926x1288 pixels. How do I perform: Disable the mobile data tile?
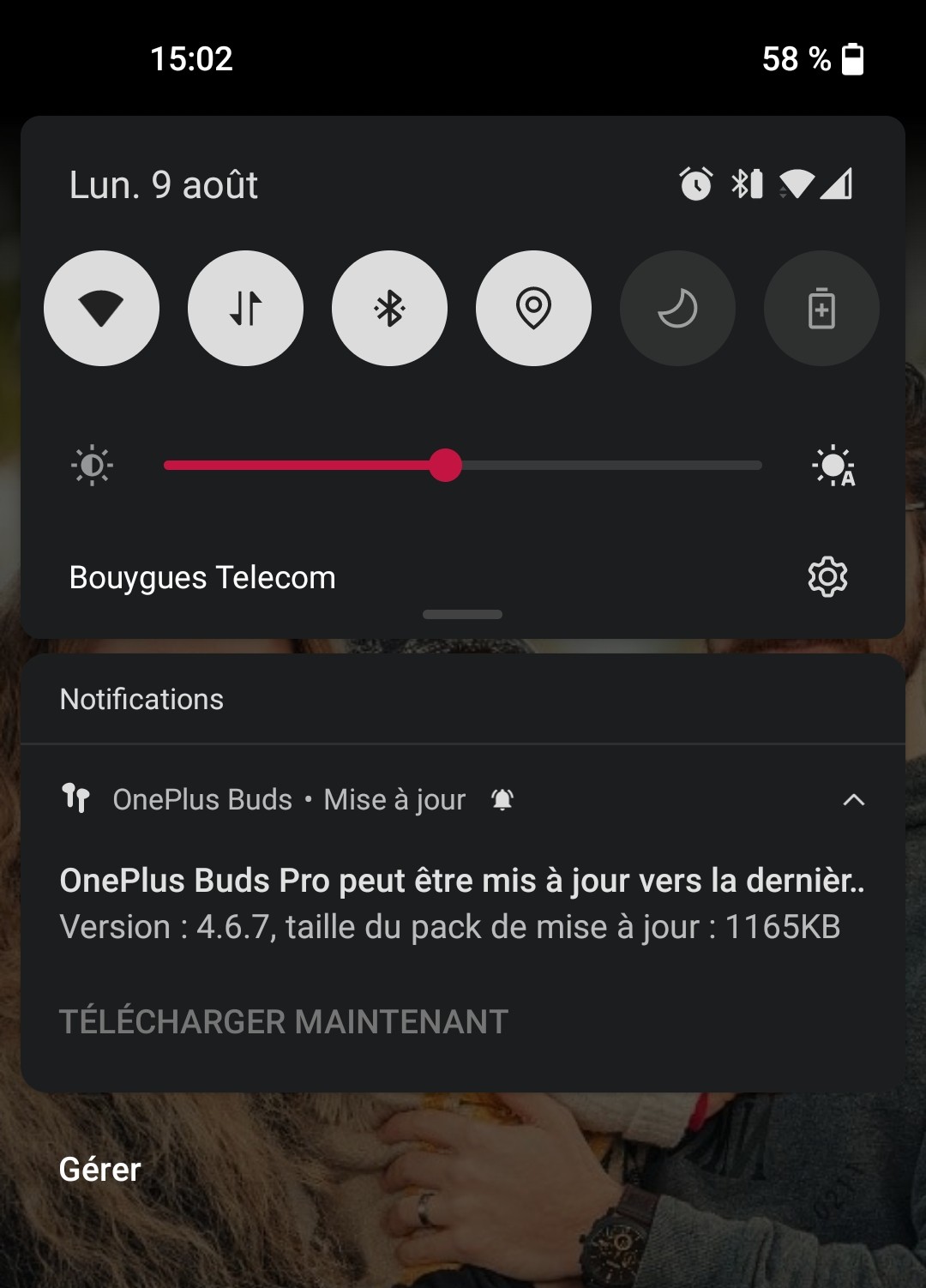pyautogui.click(x=245, y=308)
